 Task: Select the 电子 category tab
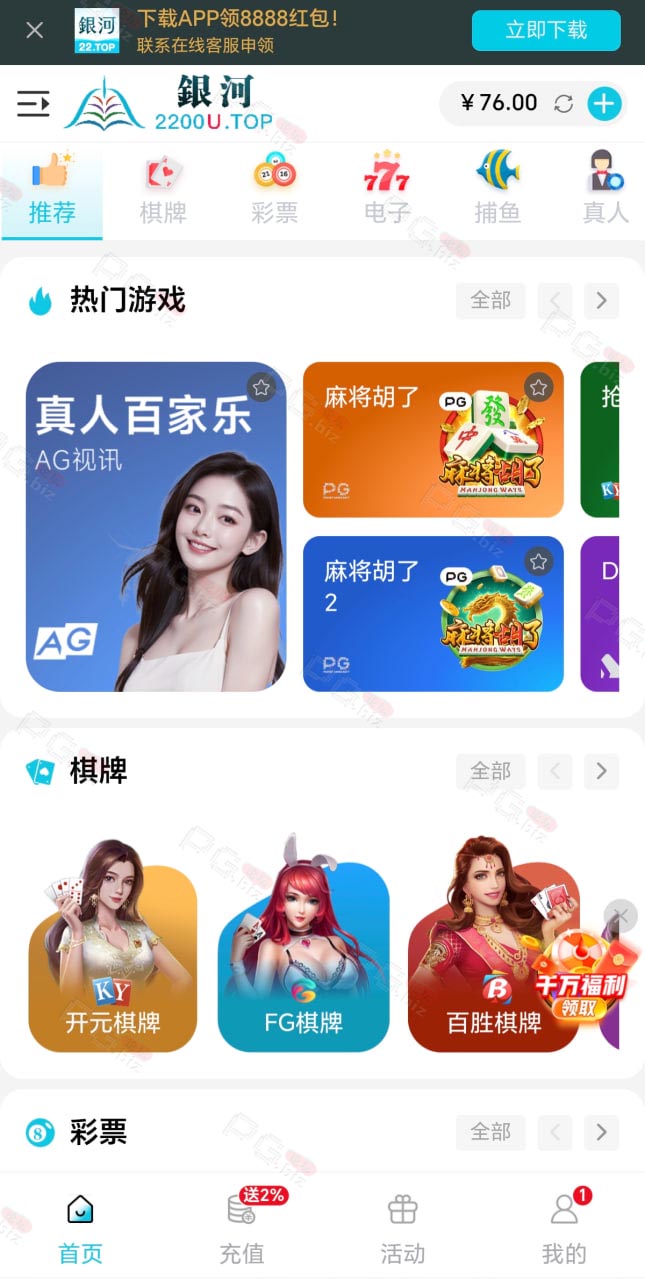(x=387, y=188)
